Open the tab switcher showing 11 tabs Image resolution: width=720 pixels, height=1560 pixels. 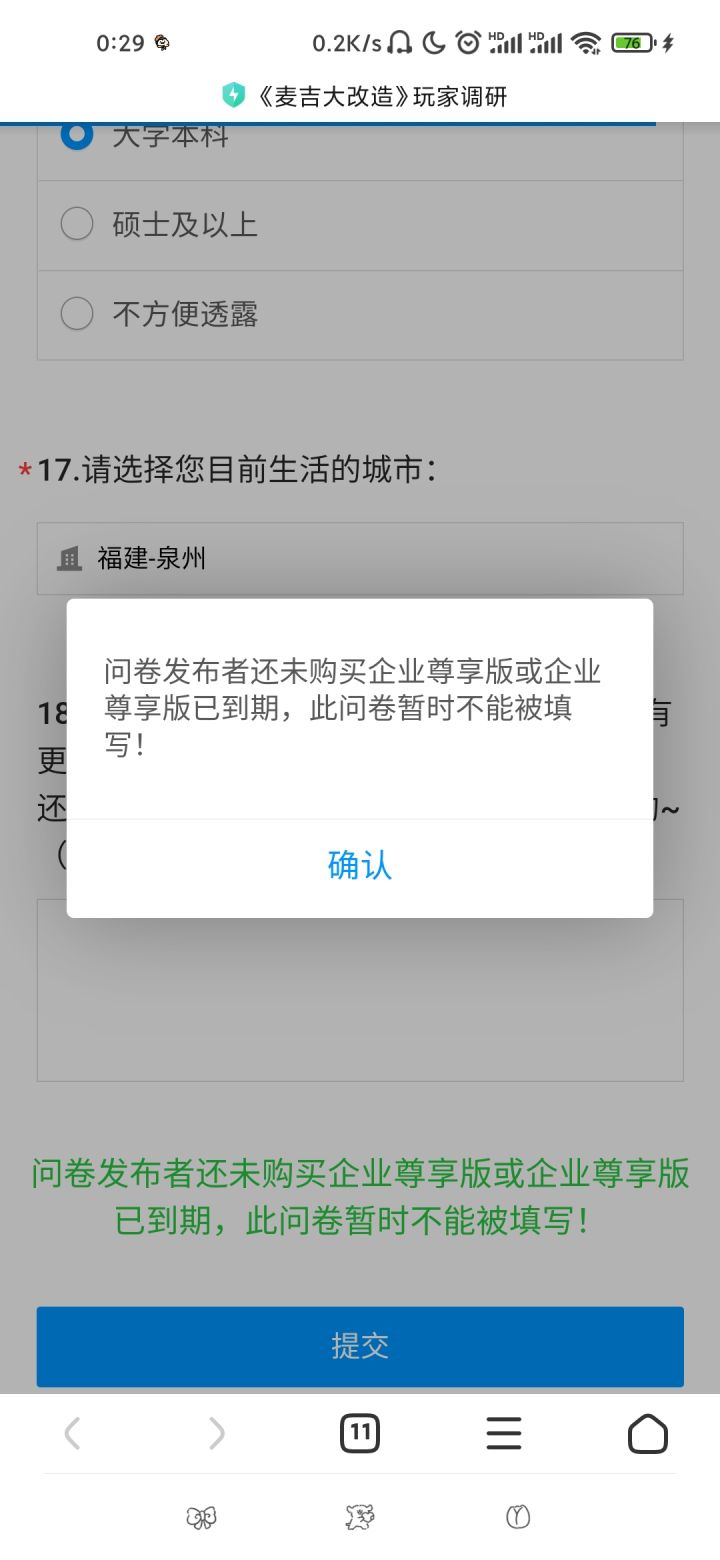click(x=360, y=1434)
